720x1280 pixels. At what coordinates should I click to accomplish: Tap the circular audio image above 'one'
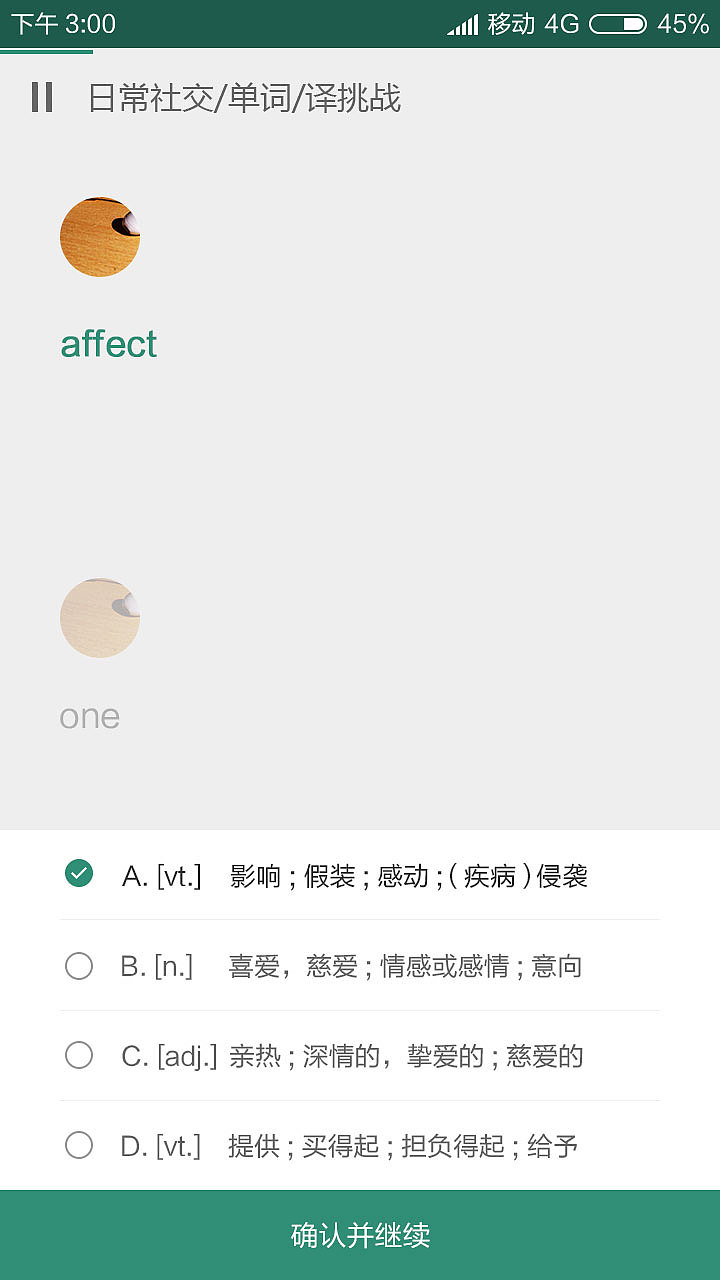click(x=99, y=618)
